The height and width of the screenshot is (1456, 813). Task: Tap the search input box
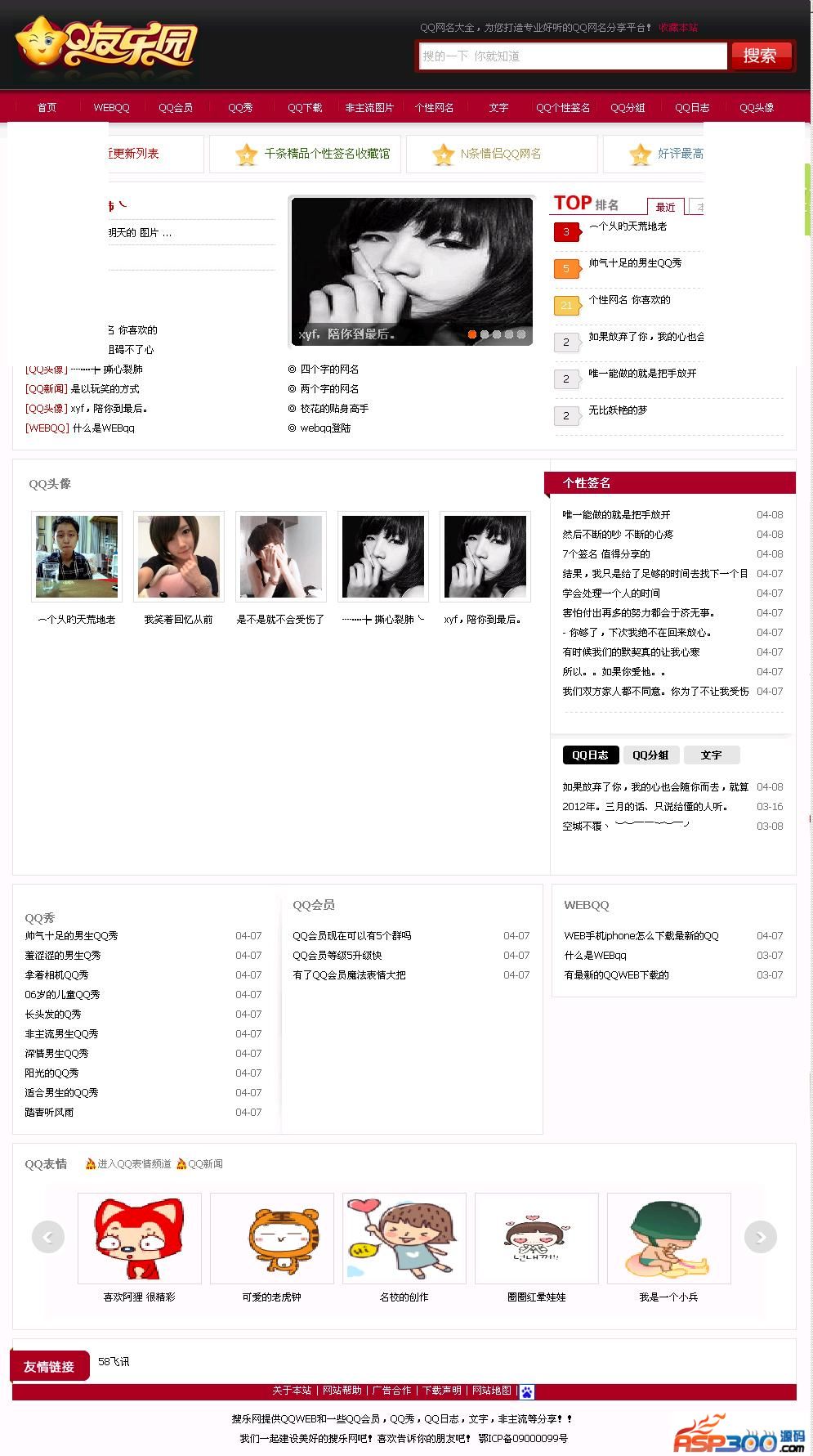572,56
